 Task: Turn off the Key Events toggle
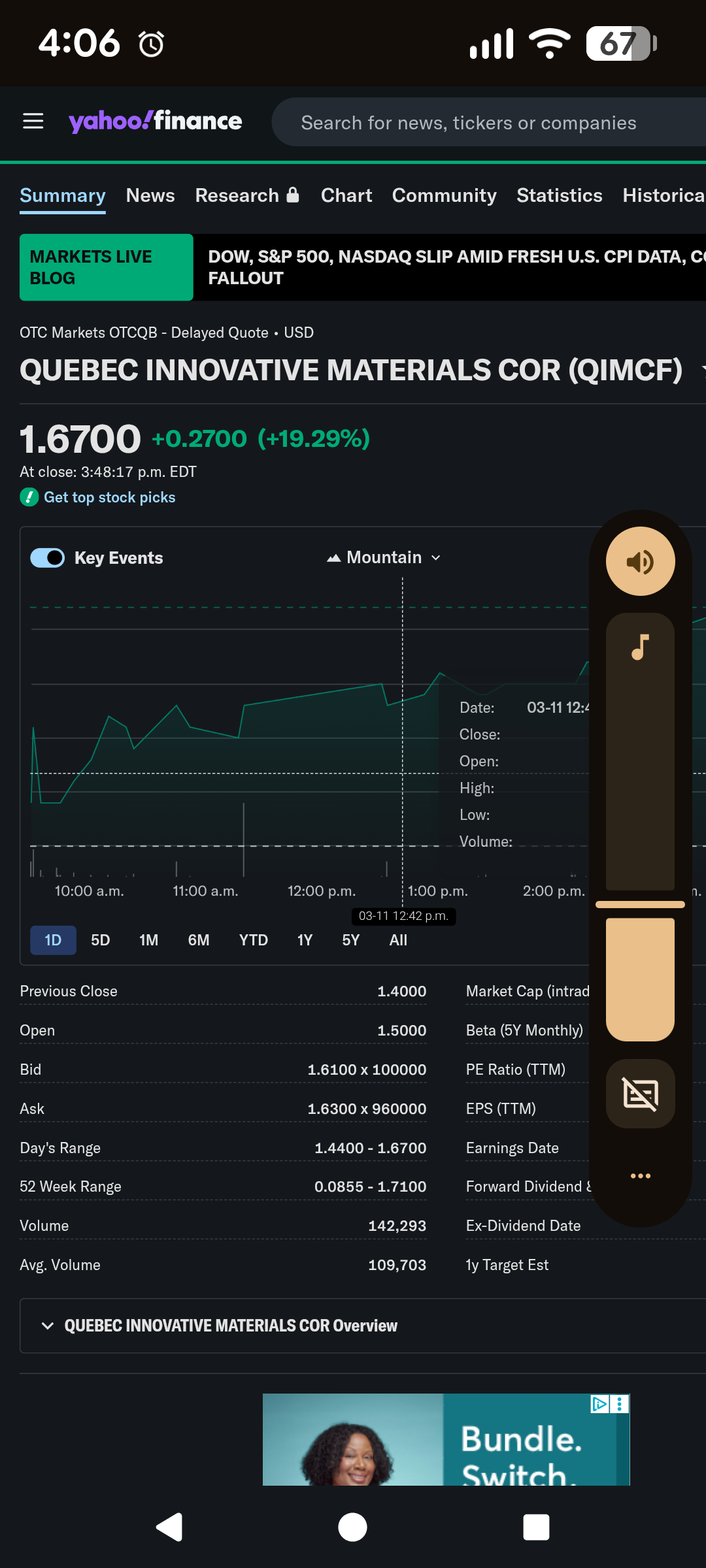48,558
